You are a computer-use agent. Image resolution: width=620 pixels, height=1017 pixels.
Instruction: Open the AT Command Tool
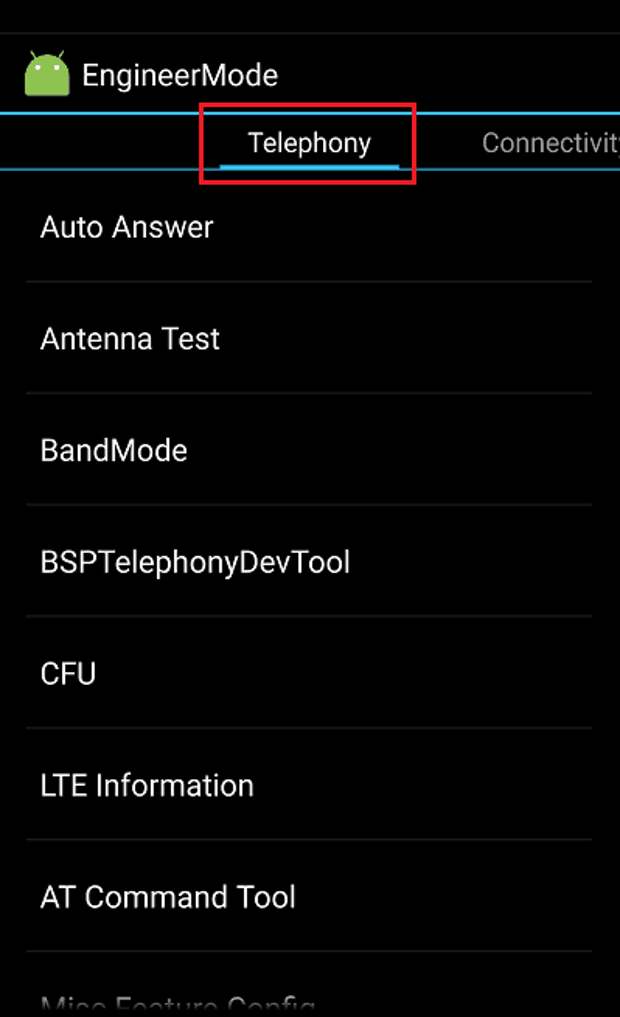(x=168, y=897)
